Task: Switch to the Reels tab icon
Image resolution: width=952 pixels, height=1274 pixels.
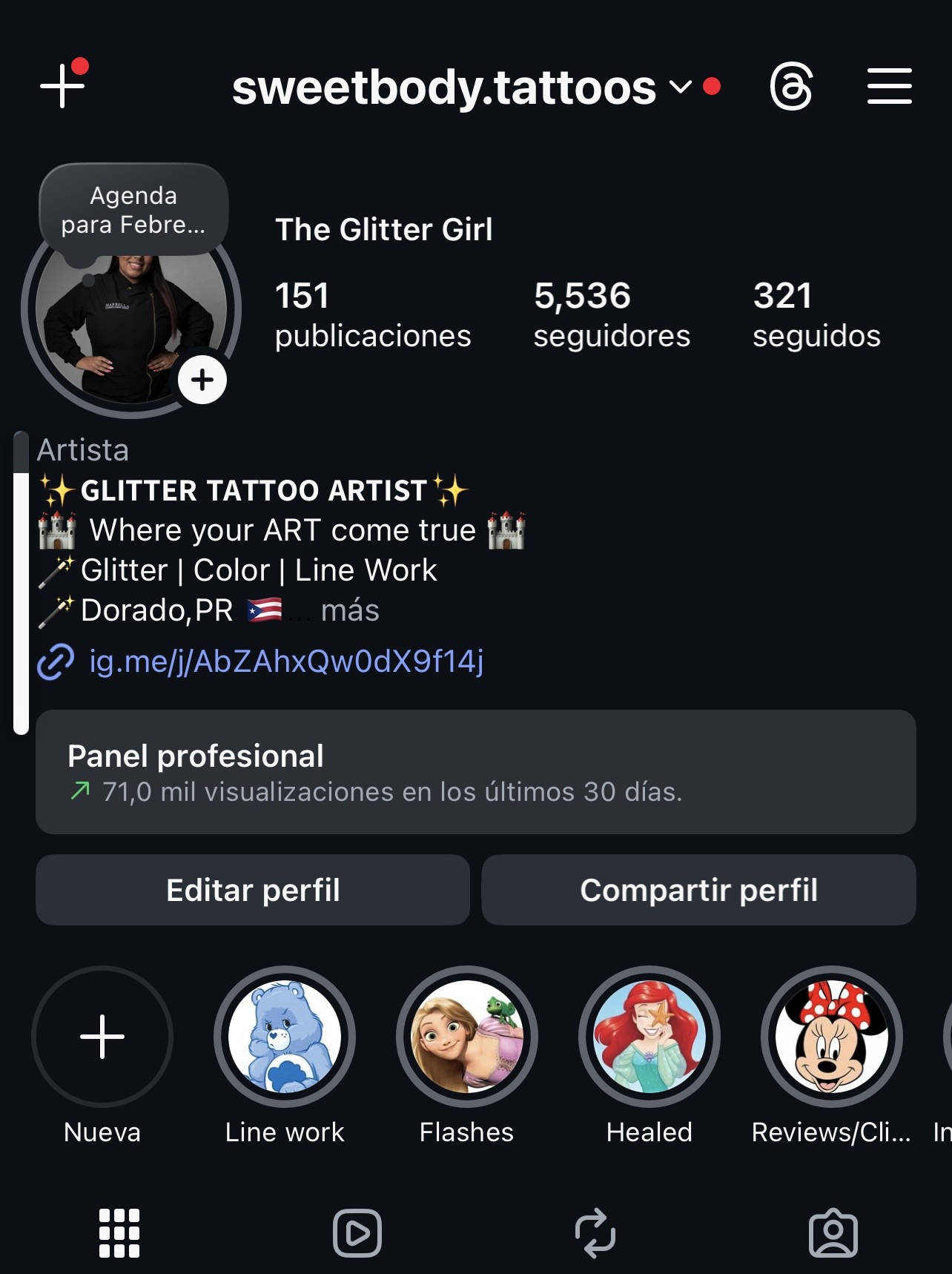Action: pyautogui.click(x=356, y=1233)
